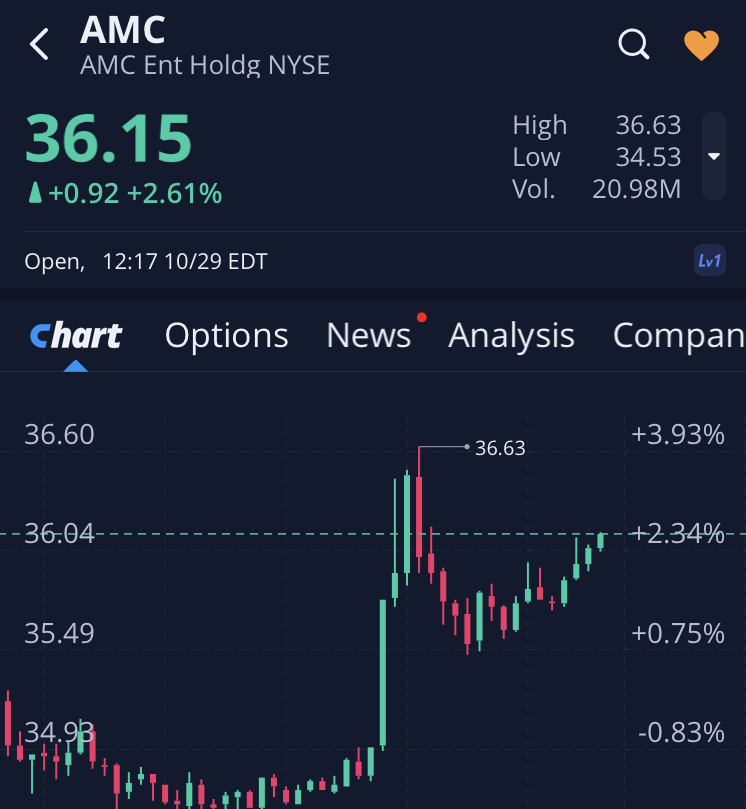Select the Chart tab
Screen dimensions: 746x809
coord(76,336)
